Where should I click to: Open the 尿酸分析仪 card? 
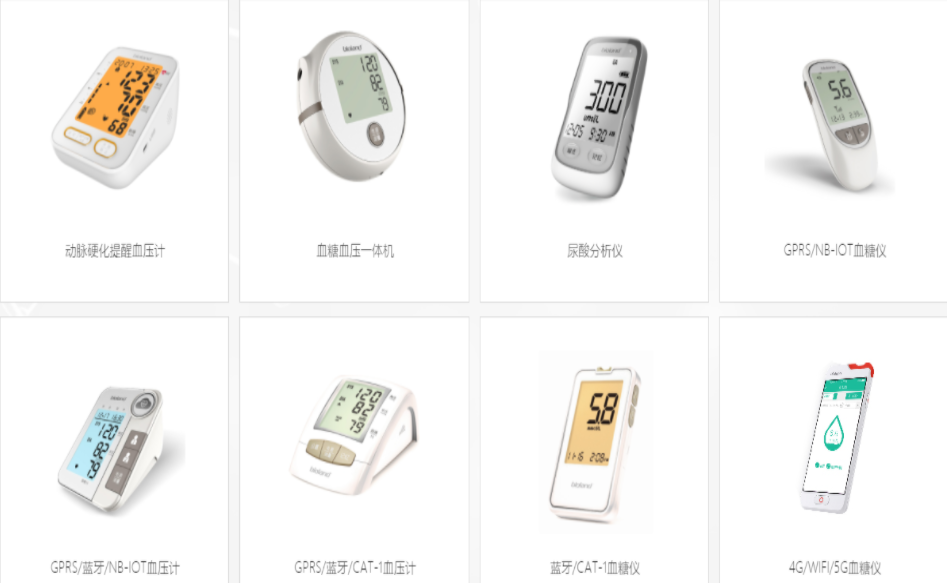(x=594, y=150)
